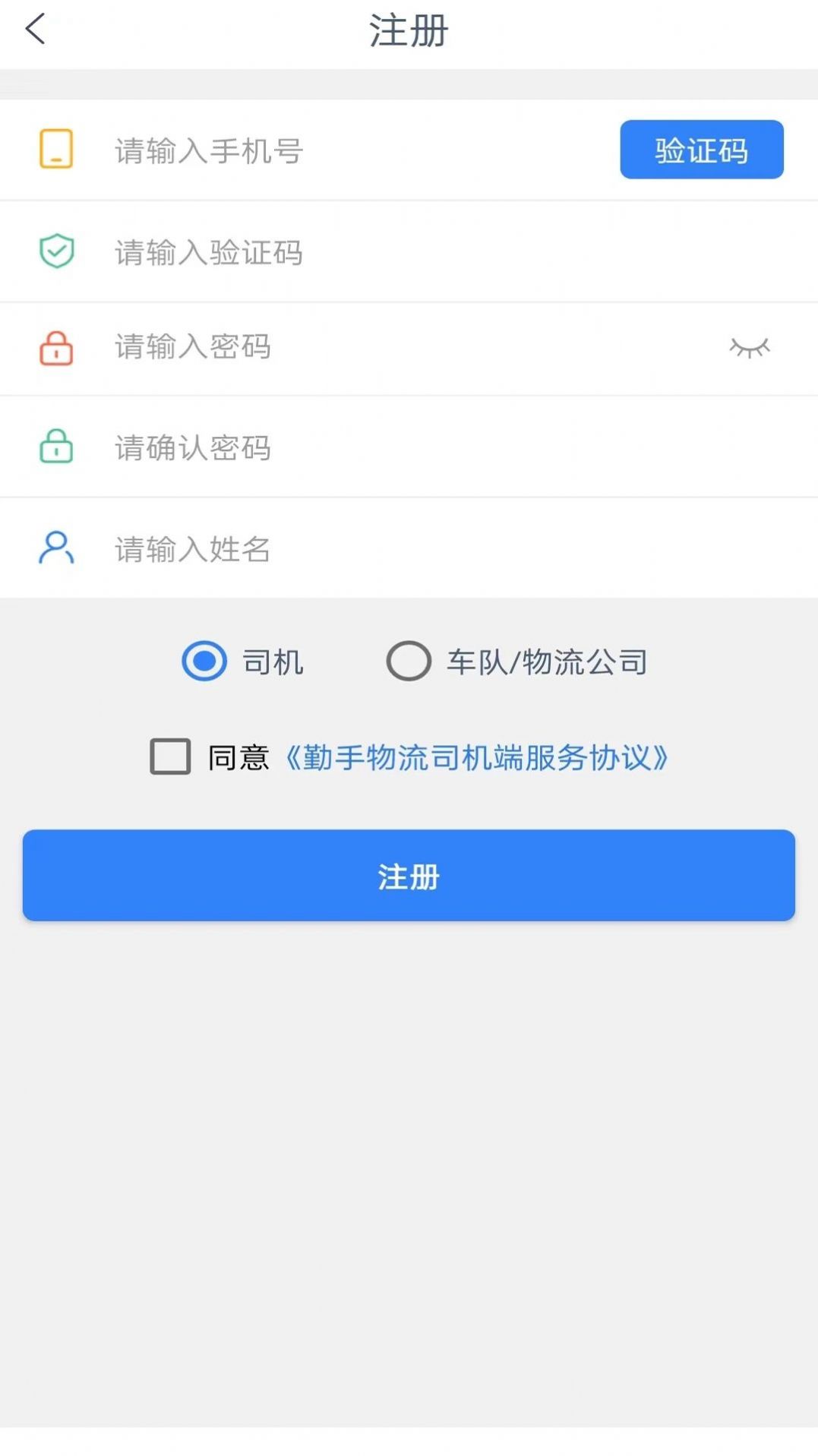Select the 司机 driver radio button
This screenshot has height=1456, width=818.
tap(204, 662)
